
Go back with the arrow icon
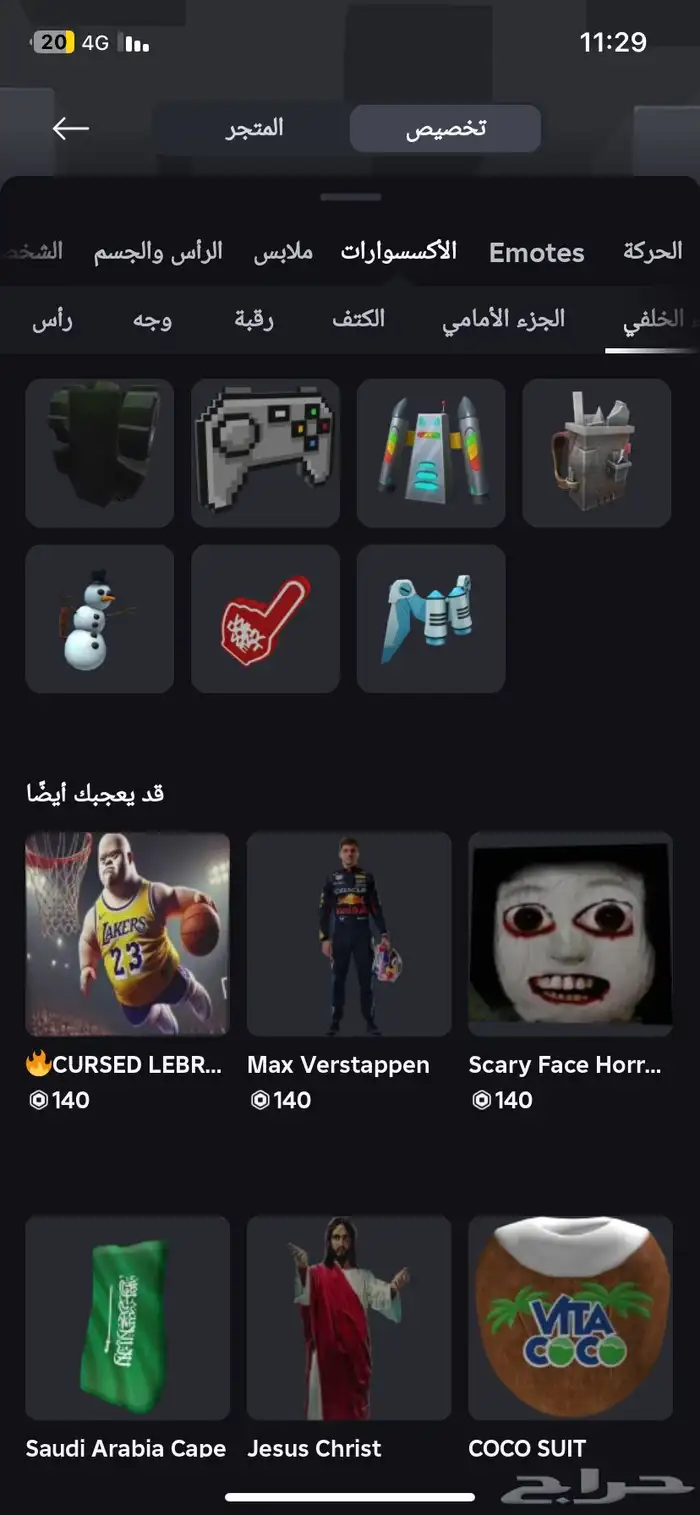pyautogui.click(x=71, y=128)
